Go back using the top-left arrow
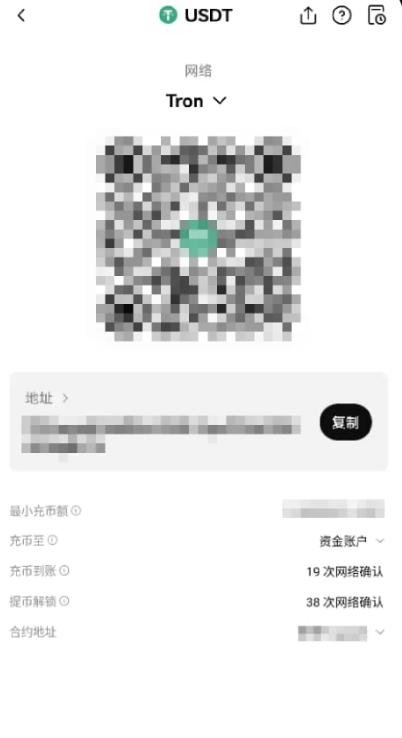The height and width of the screenshot is (738, 402). tap(21, 16)
